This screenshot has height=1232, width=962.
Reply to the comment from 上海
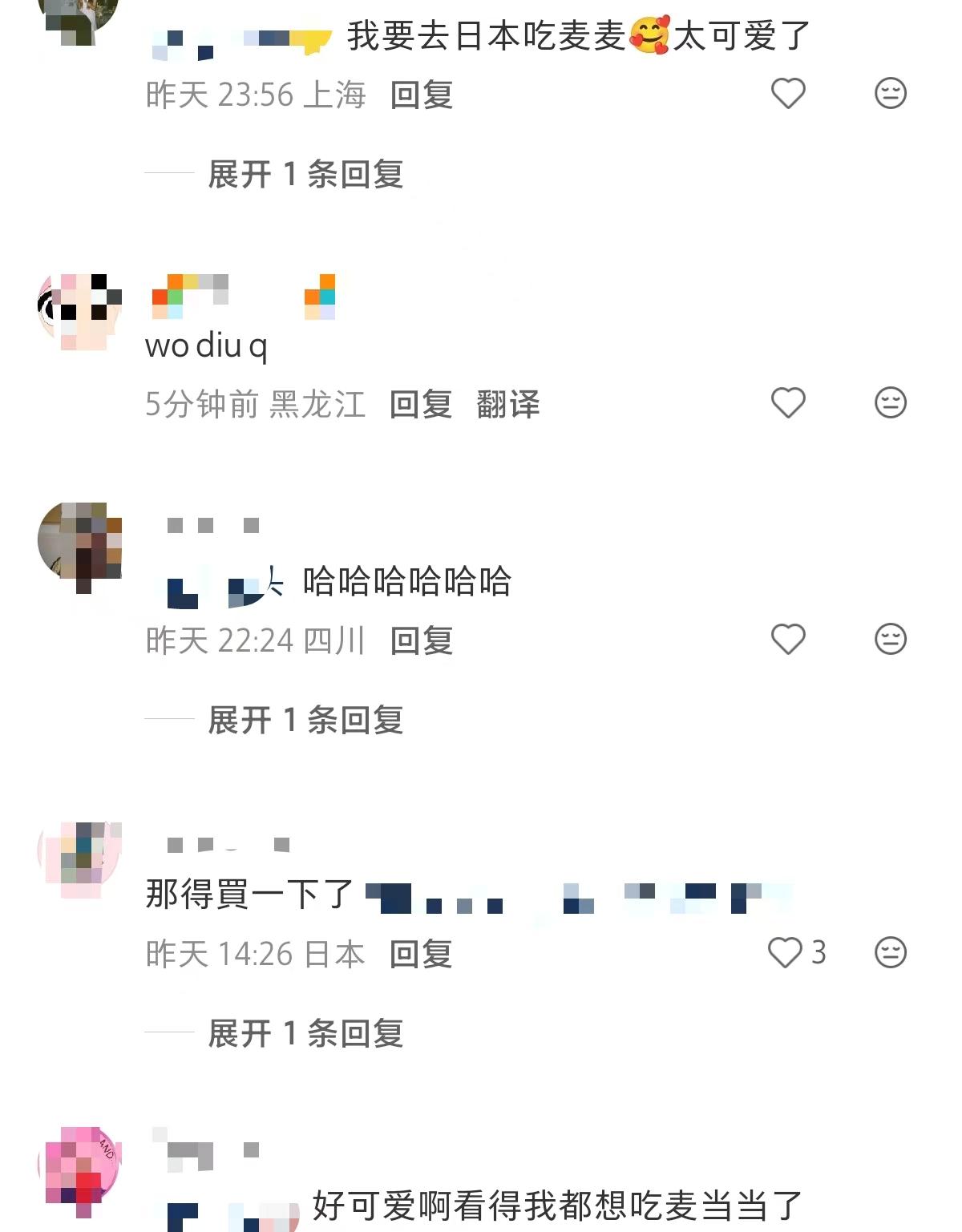(x=422, y=95)
